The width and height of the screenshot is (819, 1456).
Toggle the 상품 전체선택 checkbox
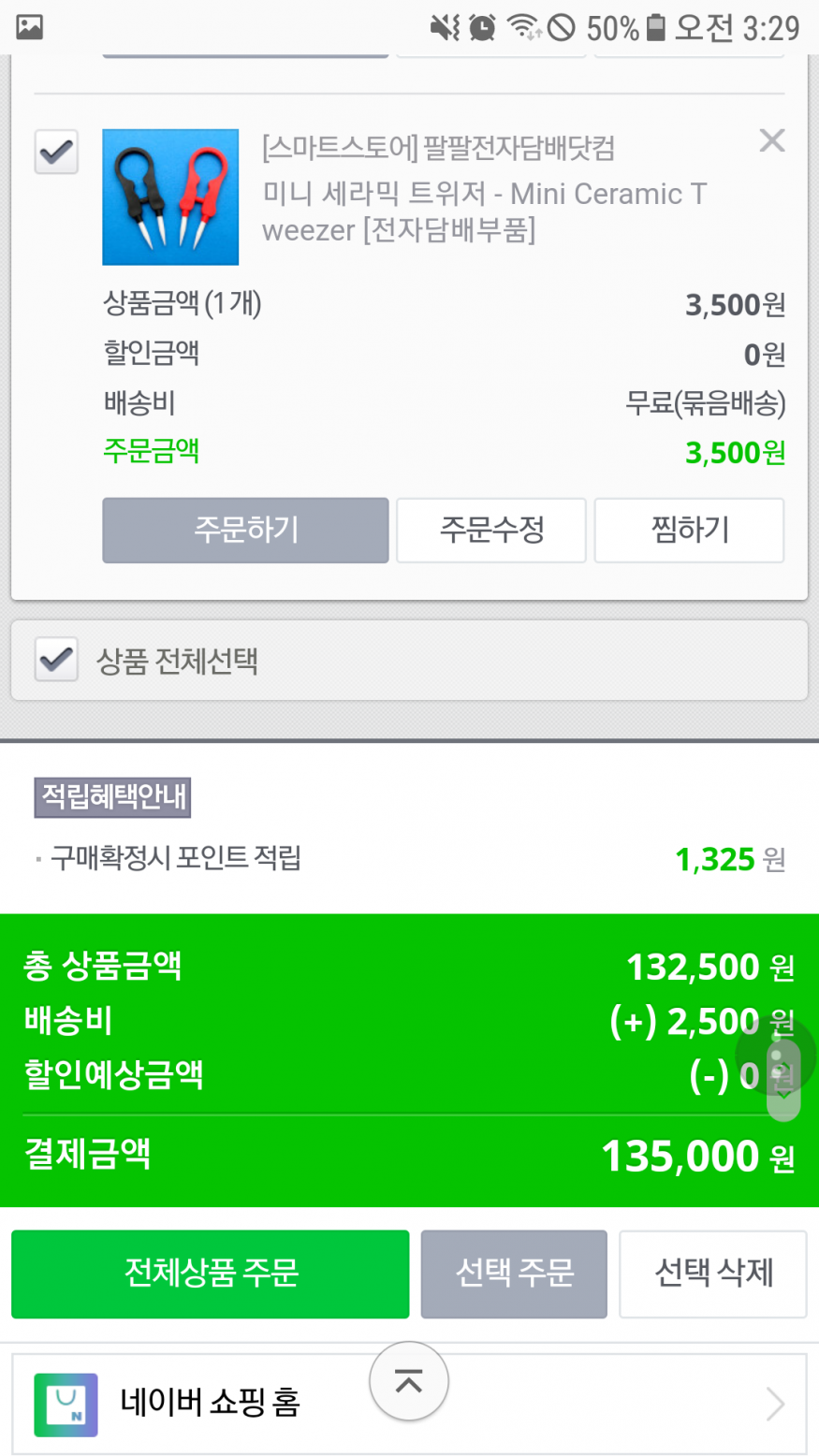click(x=56, y=660)
